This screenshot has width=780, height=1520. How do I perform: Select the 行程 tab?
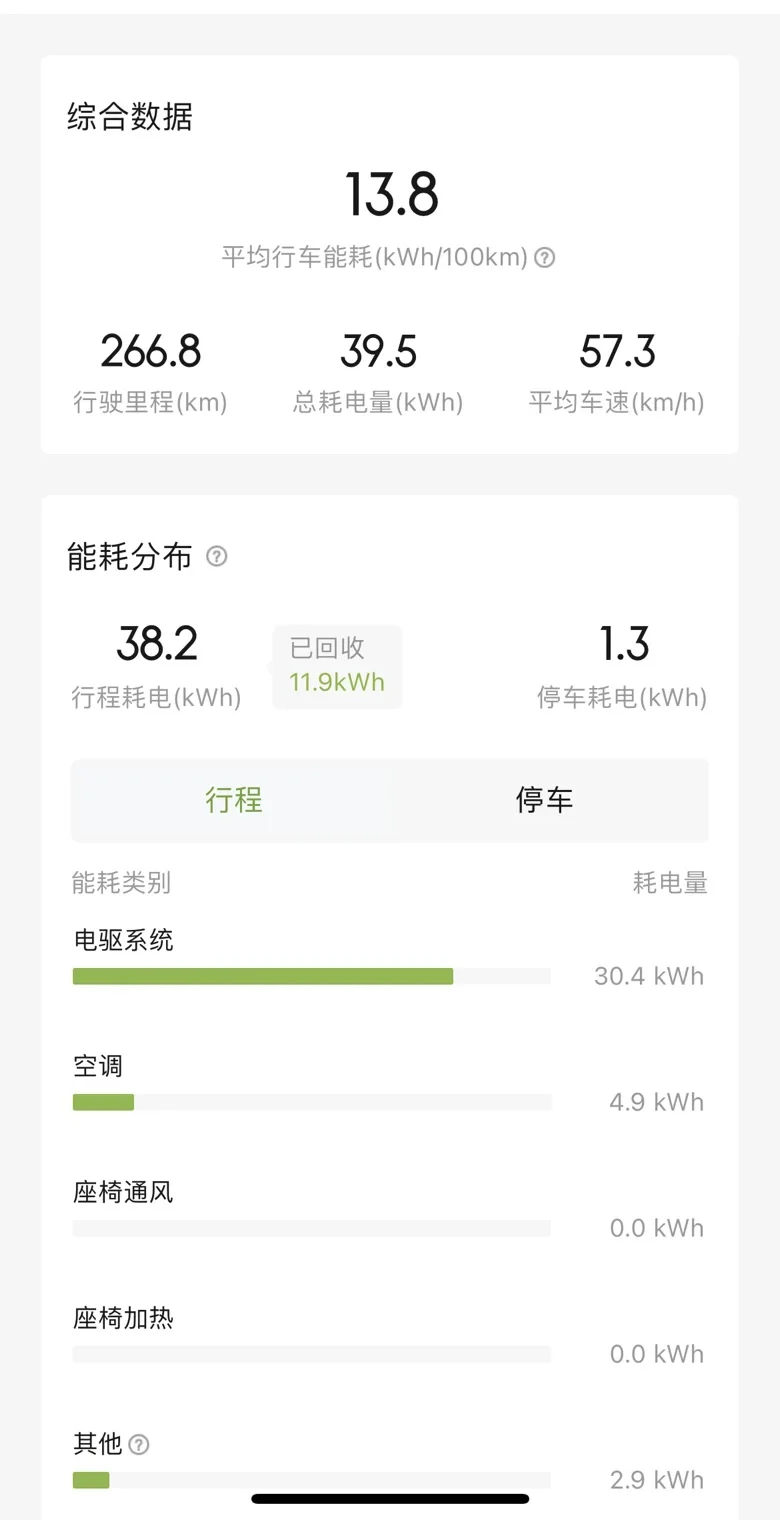pyautogui.click(x=234, y=800)
